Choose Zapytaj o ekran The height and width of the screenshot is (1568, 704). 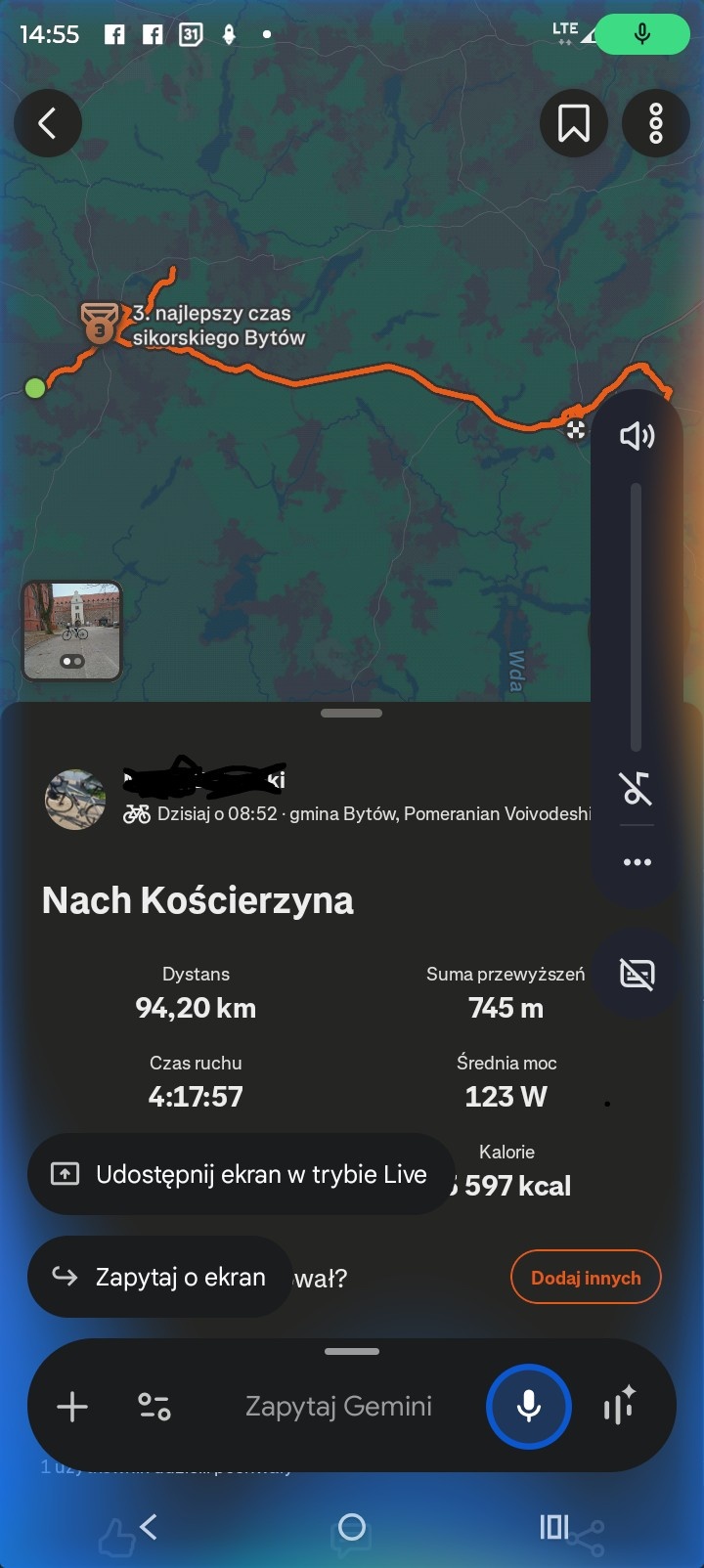click(x=160, y=1277)
